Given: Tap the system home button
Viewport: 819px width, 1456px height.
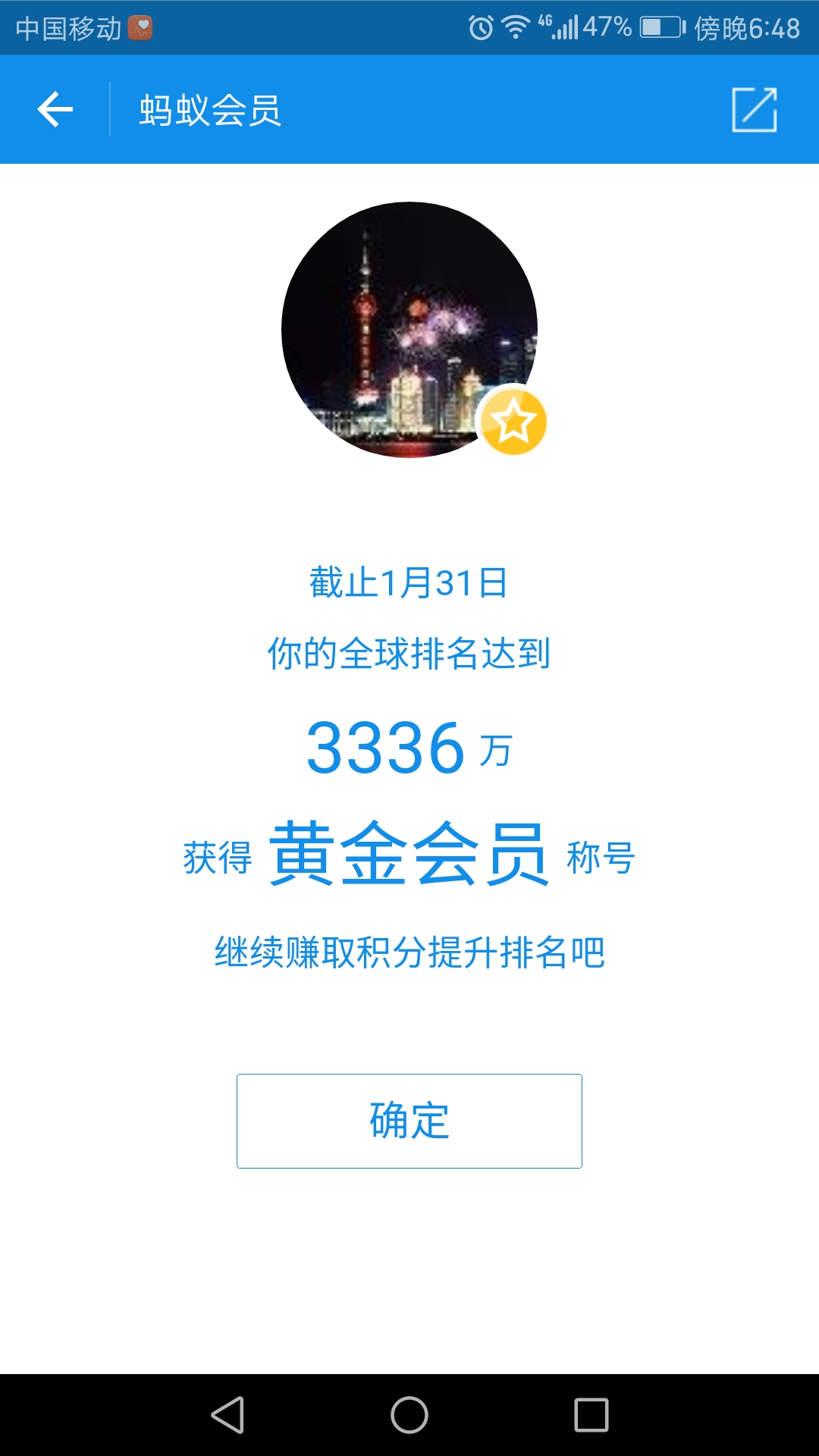Looking at the screenshot, I should click(409, 1415).
